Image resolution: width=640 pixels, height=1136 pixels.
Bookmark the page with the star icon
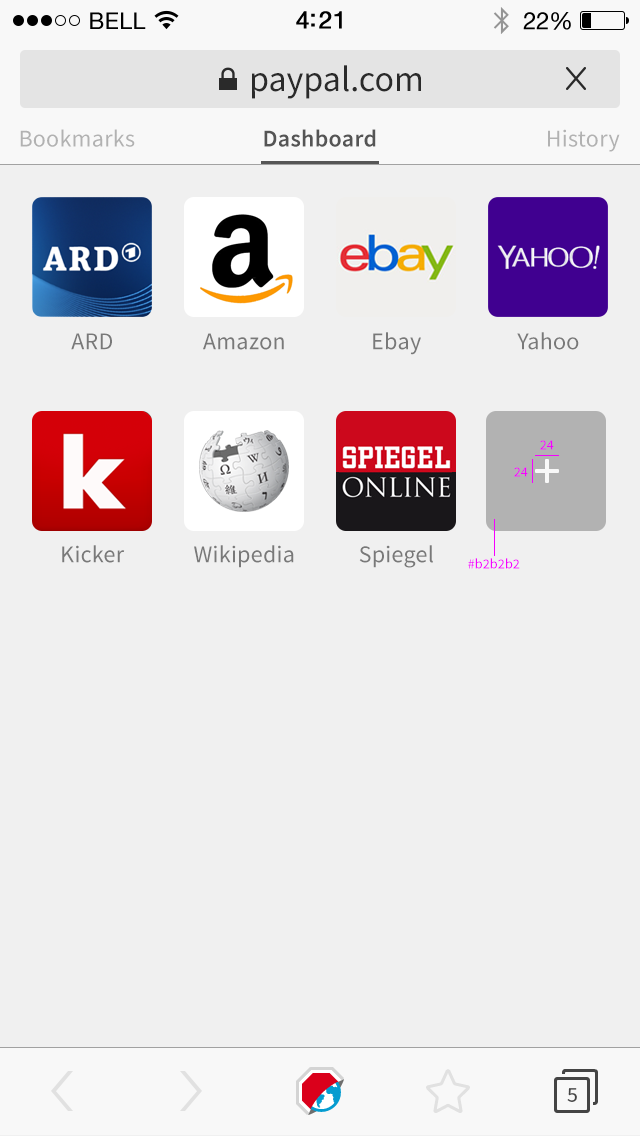(x=448, y=1090)
